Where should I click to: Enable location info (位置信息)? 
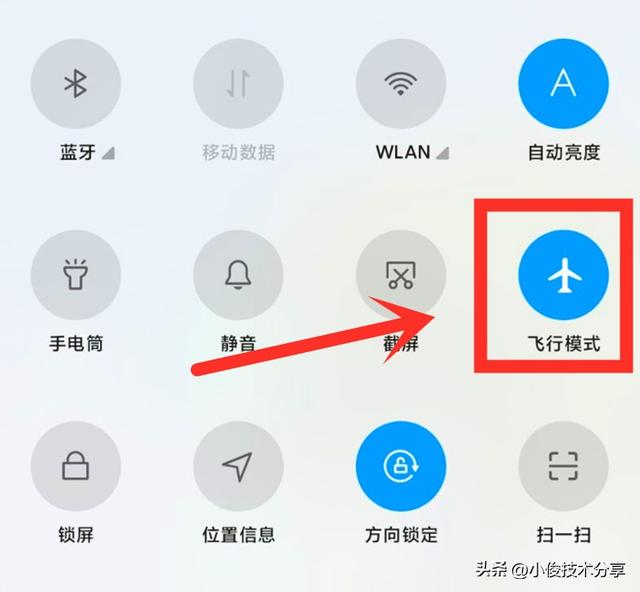tap(238, 467)
